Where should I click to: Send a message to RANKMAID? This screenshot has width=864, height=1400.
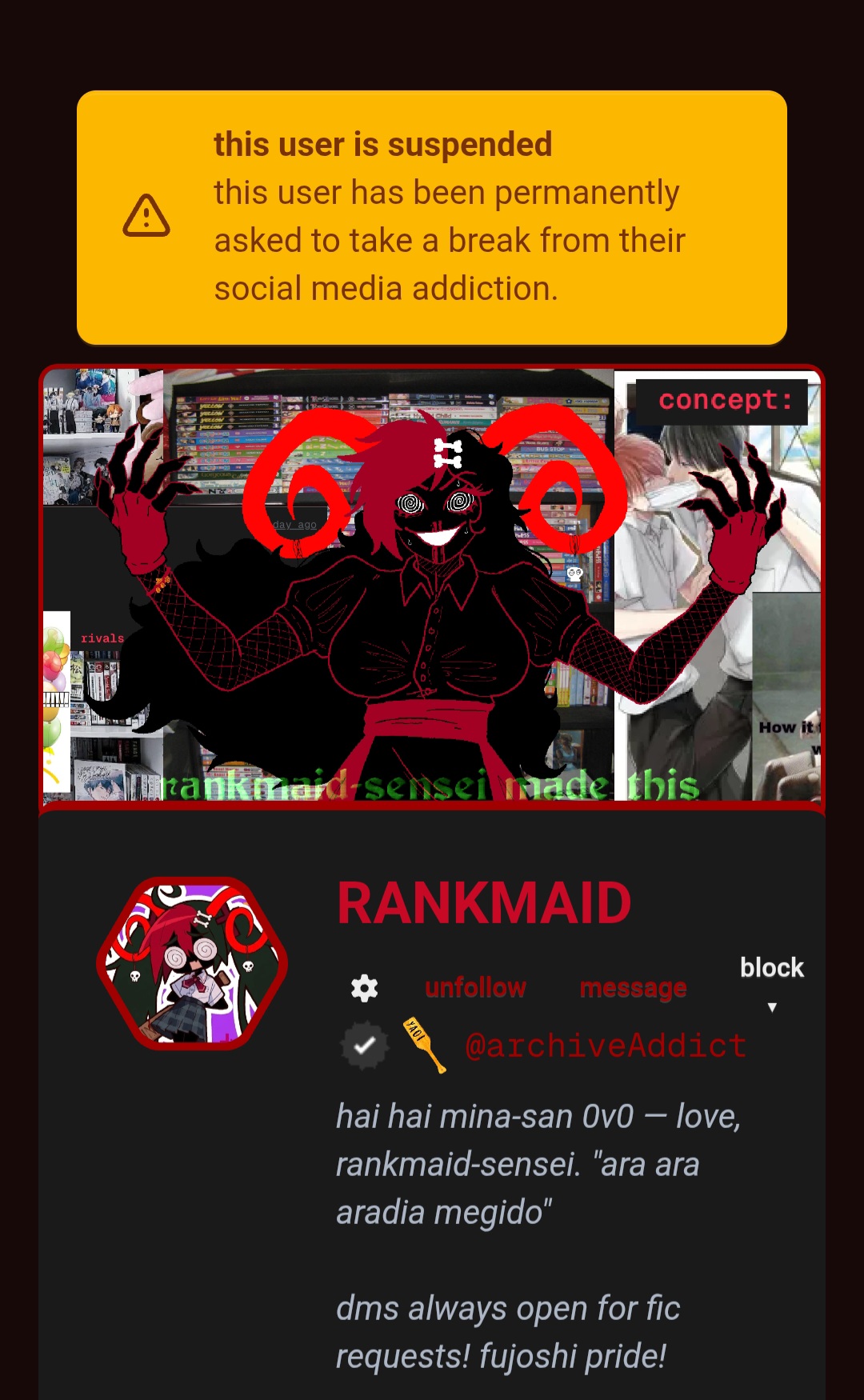coord(633,988)
